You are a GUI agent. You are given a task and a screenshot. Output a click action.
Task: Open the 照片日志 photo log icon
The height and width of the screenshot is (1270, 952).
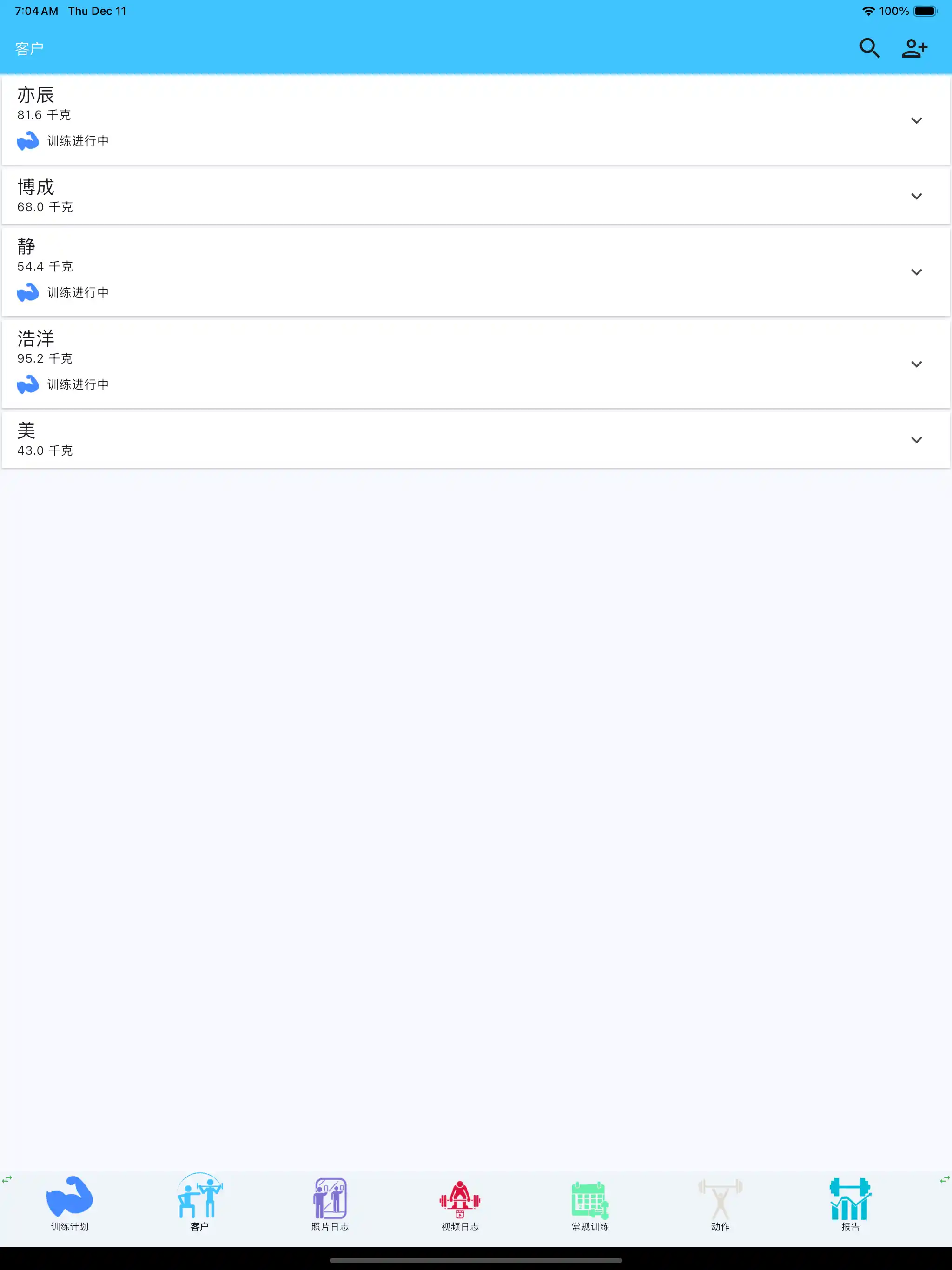point(330,1200)
